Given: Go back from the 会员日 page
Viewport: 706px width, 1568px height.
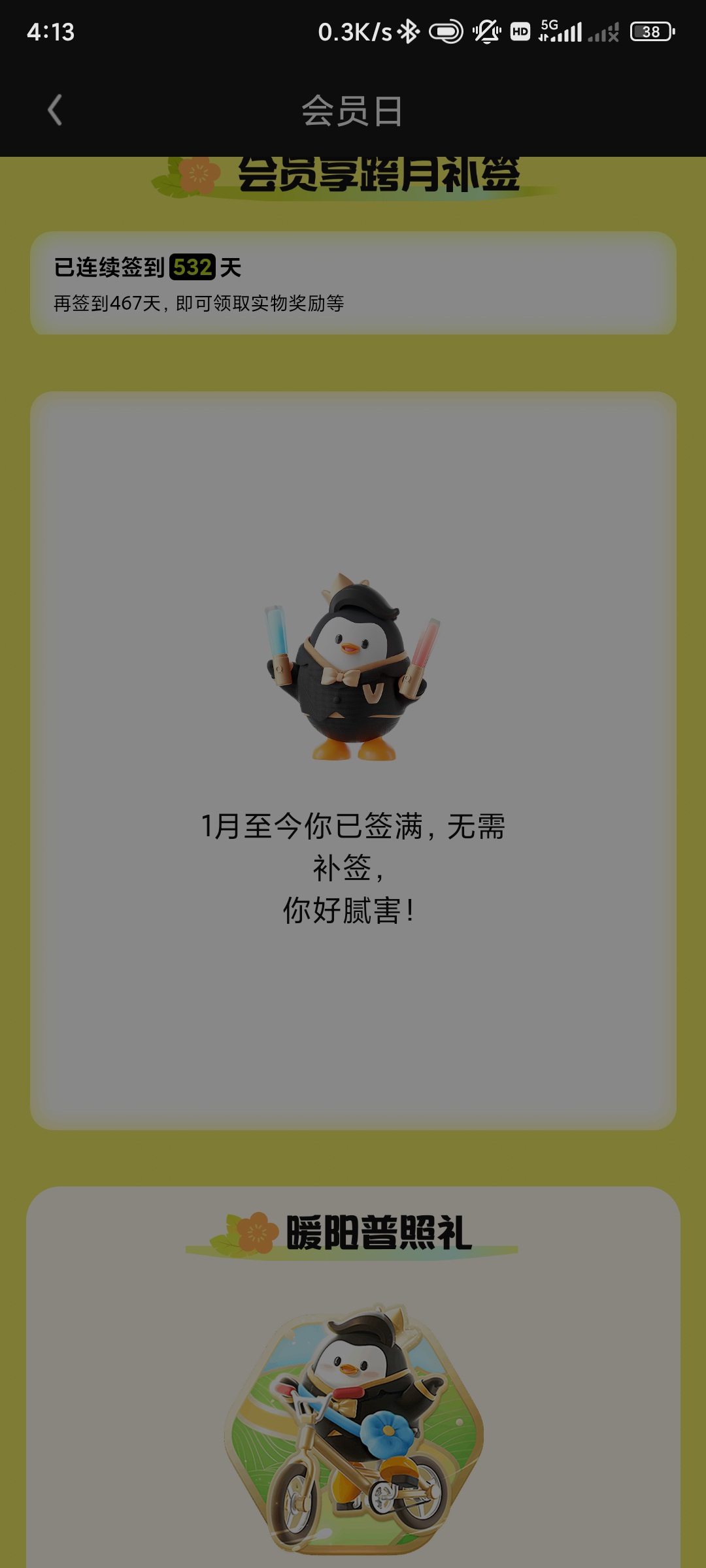Looking at the screenshot, I should point(55,110).
